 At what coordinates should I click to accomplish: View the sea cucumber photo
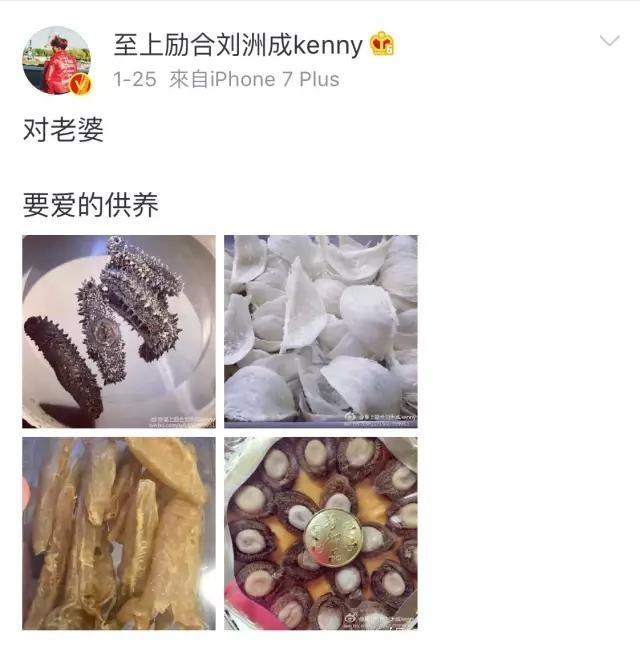click(x=119, y=331)
